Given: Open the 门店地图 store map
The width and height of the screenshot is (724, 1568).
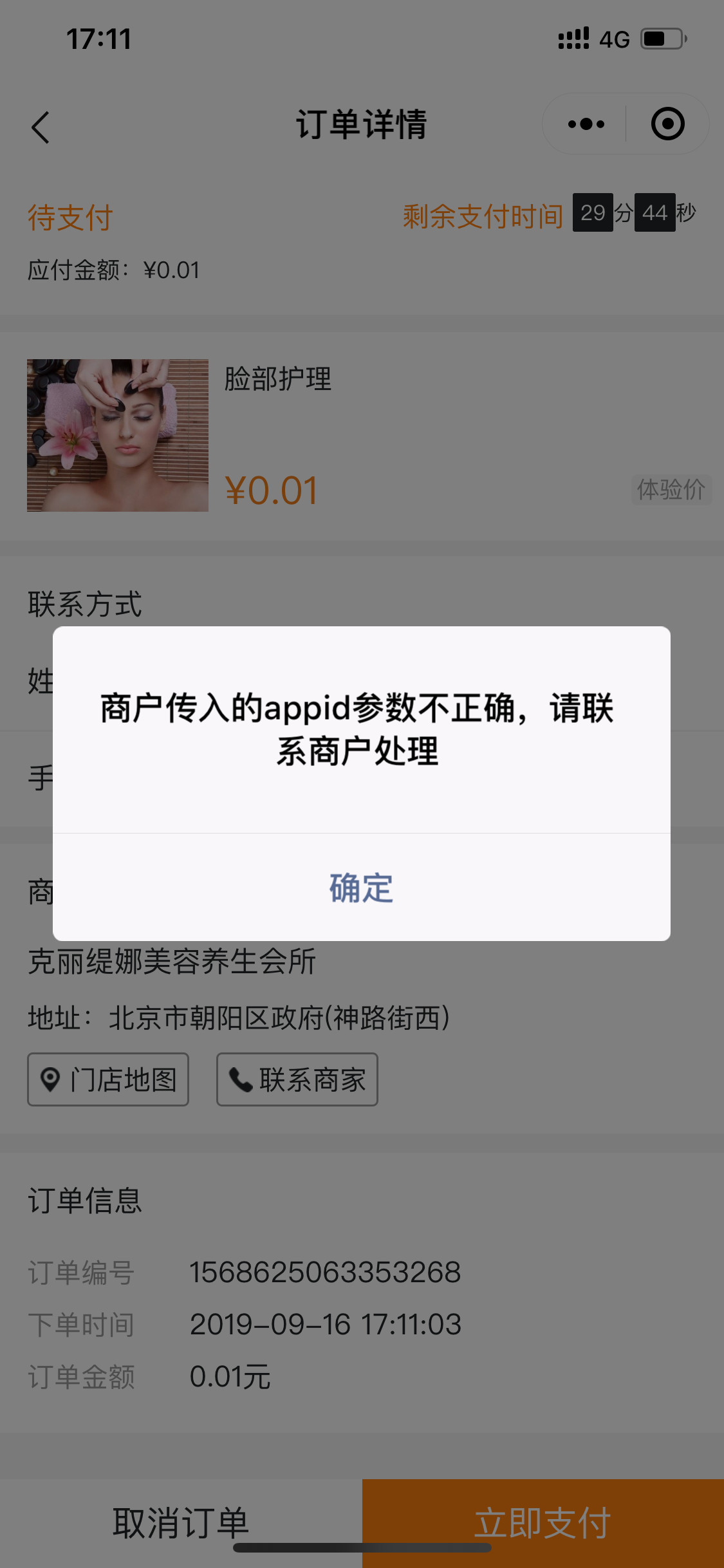Looking at the screenshot, I should (x=108, y=1079).
